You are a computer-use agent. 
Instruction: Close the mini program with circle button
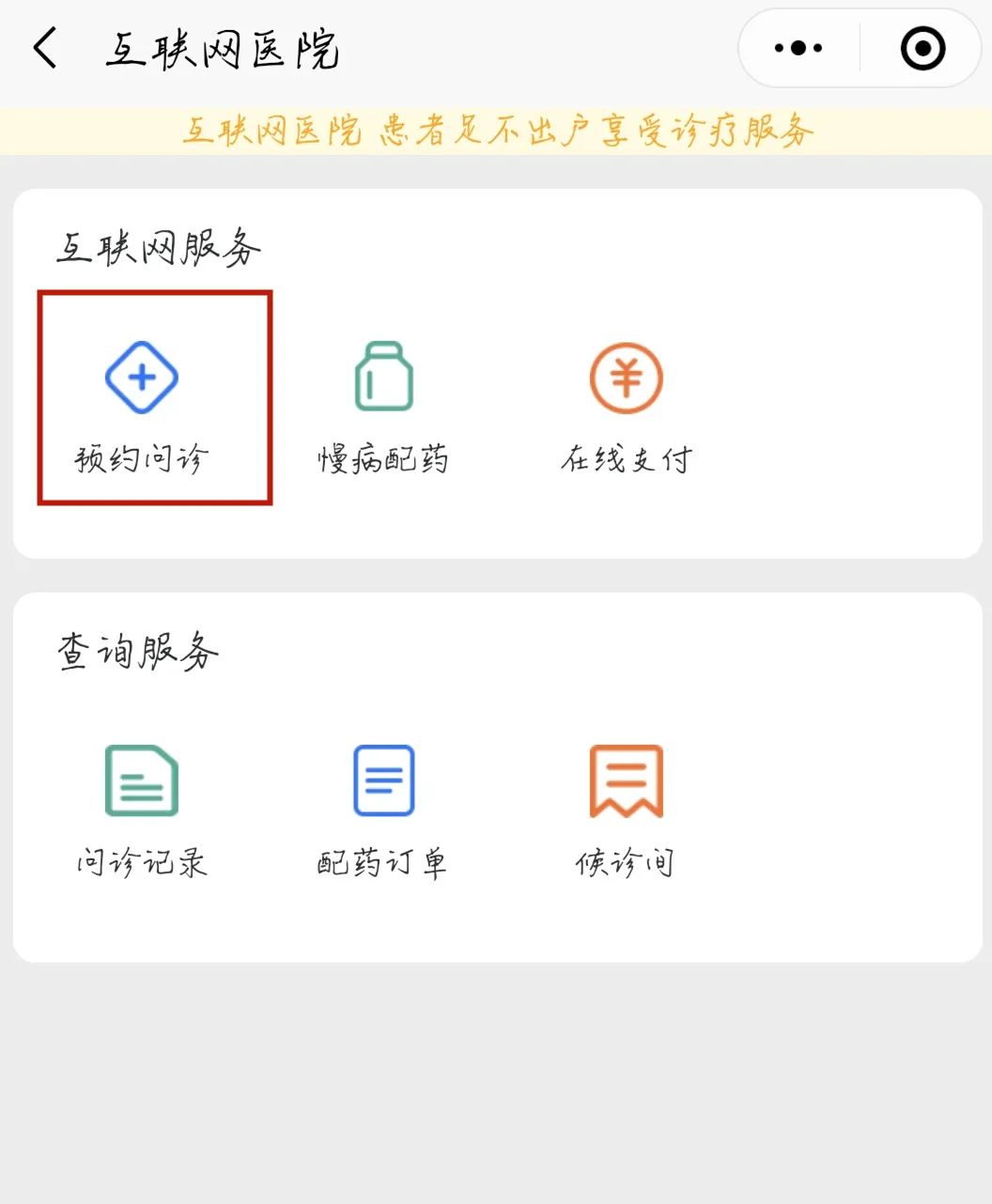[x=922, y=48]
